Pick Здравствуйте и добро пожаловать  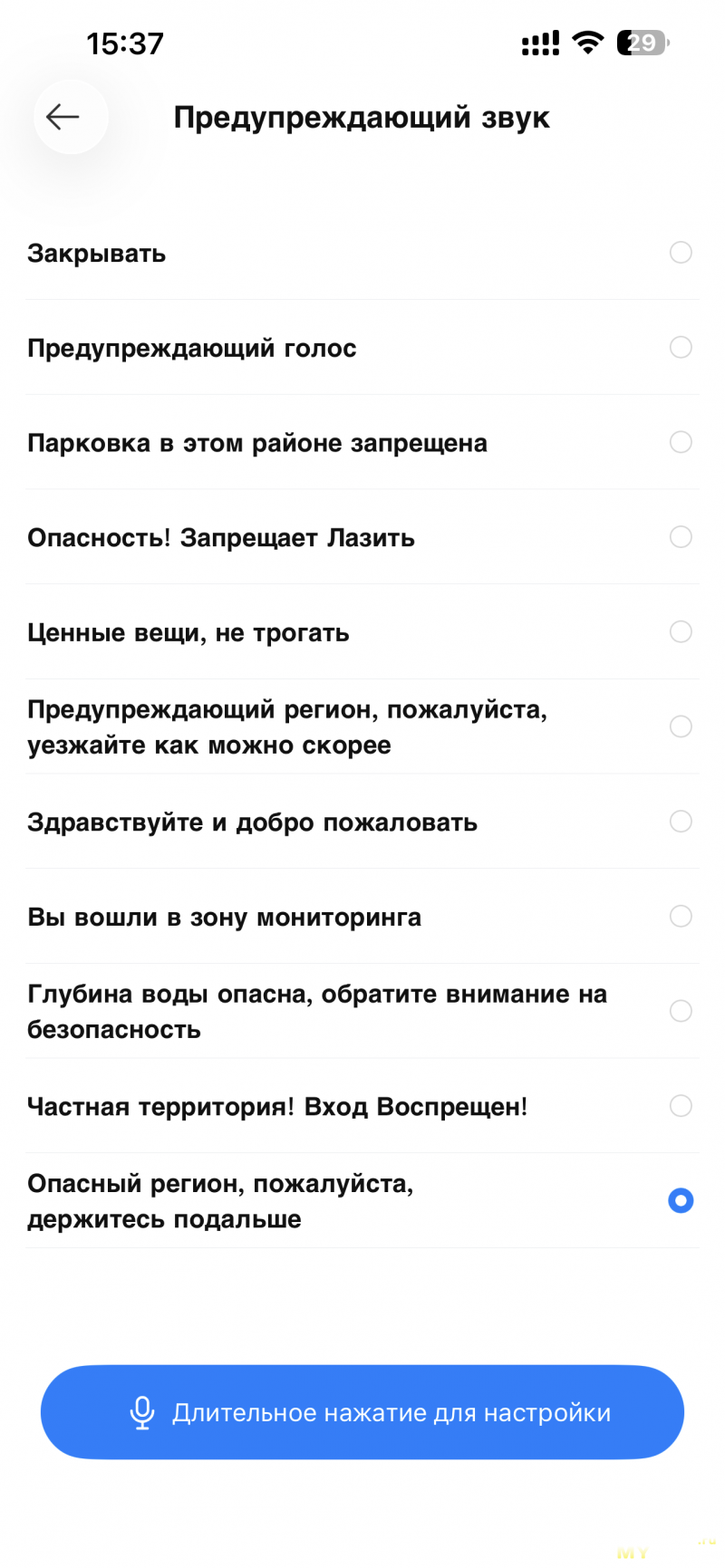point(362,822)
